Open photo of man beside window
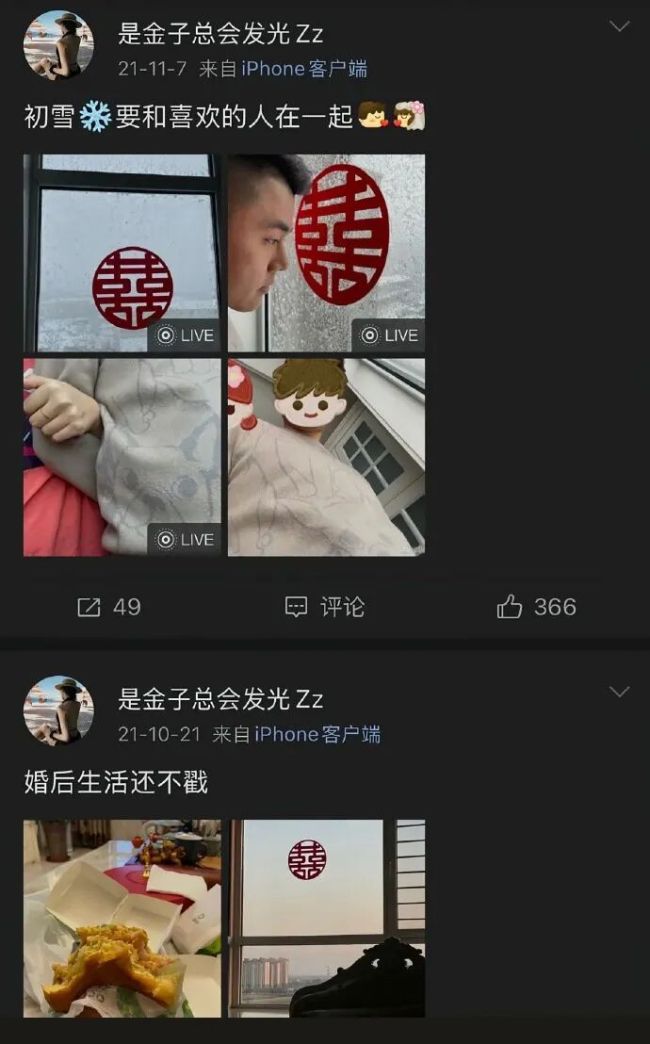The width and height of the screenshot is (650, 1044). [326, 252]
